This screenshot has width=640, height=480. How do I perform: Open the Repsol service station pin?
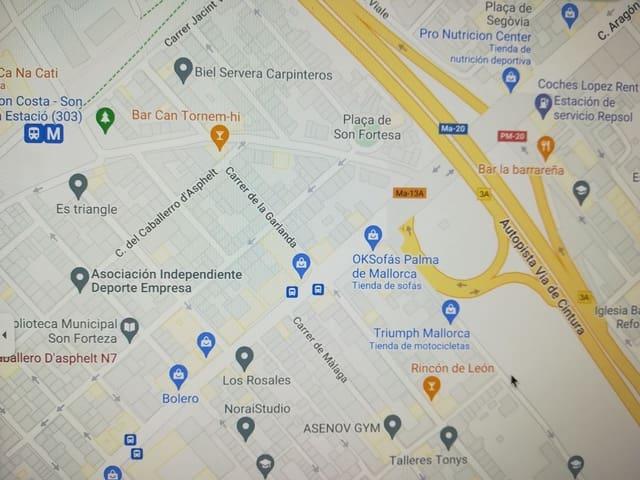pos(543,104)
